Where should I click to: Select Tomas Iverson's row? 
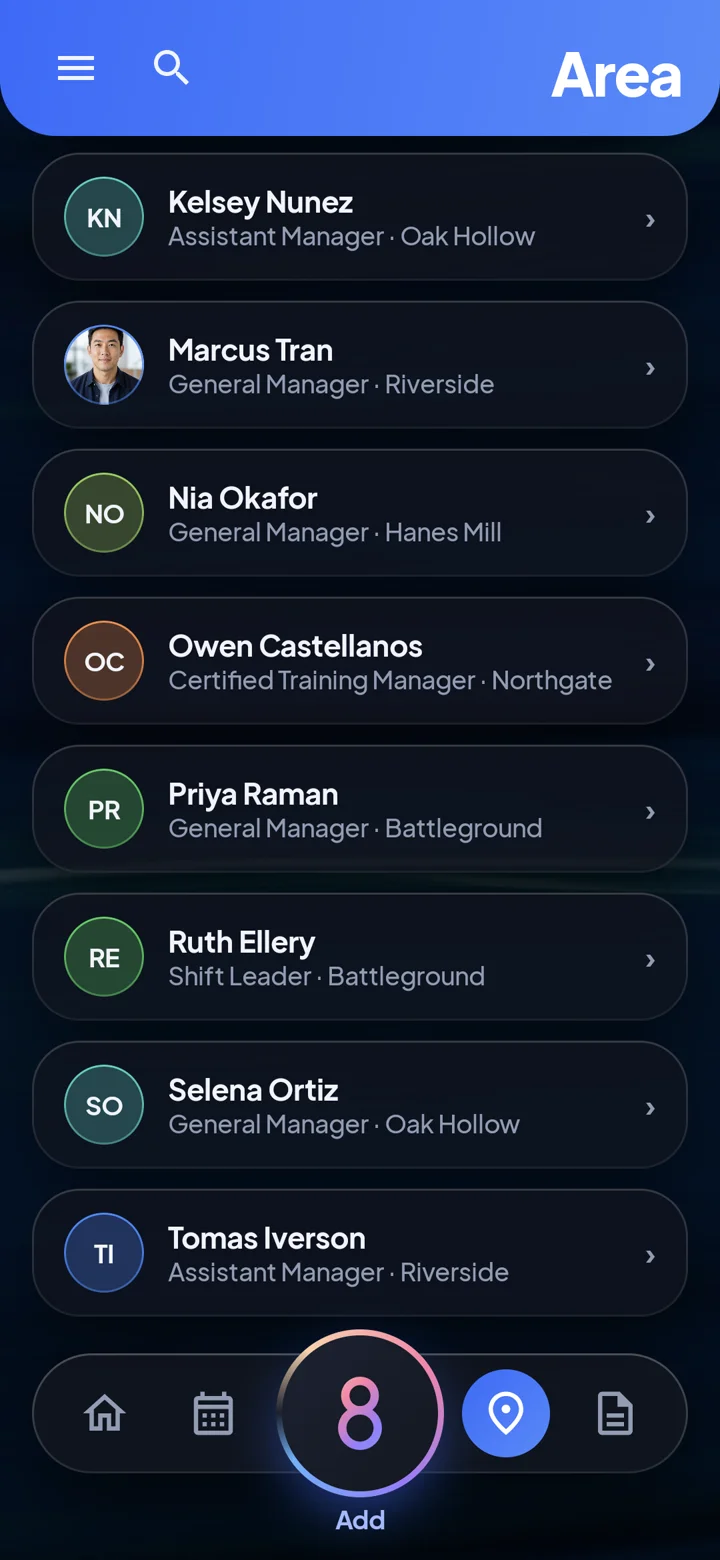click(x=360, y=1253)
